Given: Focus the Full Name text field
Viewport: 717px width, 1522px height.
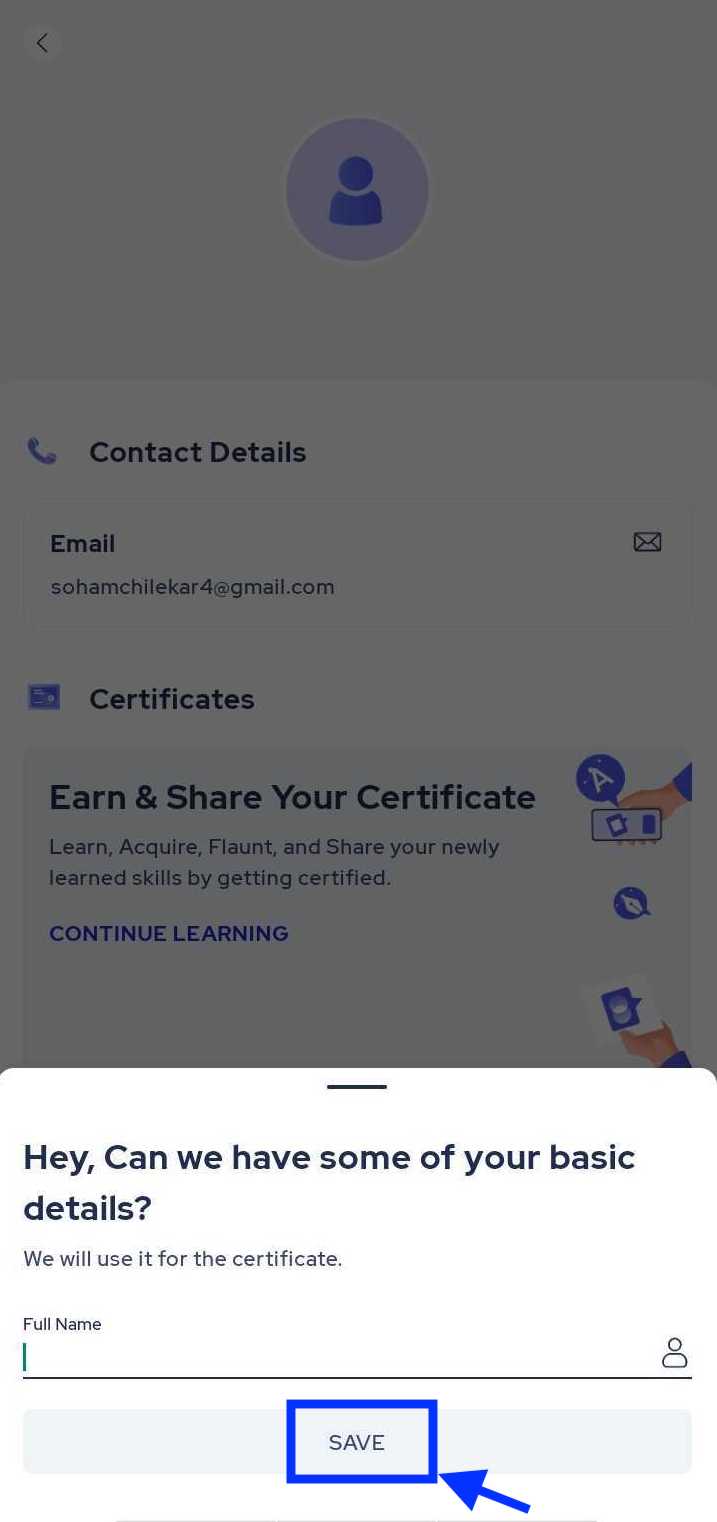Looking at the screenshot, I should tap(340, 1356).
